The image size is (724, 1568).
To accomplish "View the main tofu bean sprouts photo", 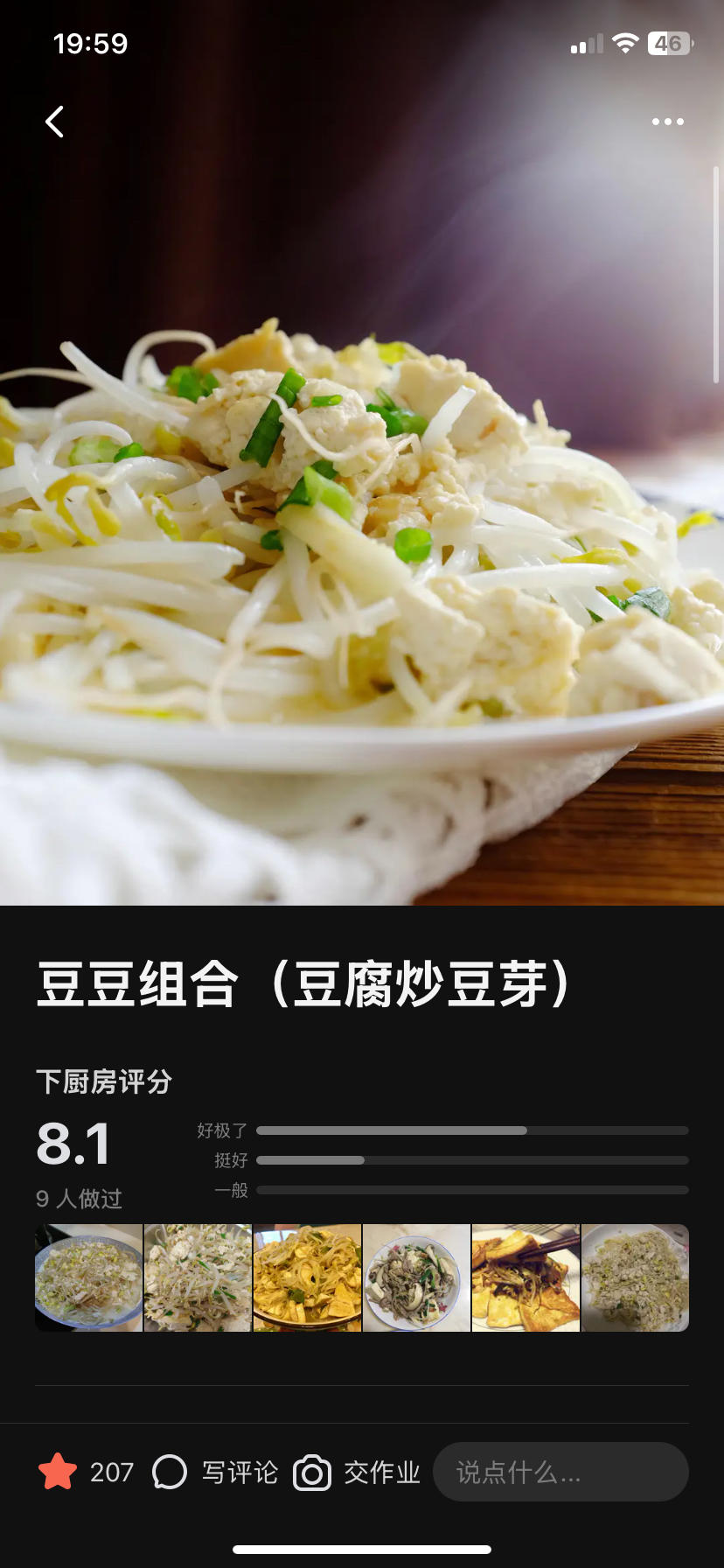I will [362, 525].
